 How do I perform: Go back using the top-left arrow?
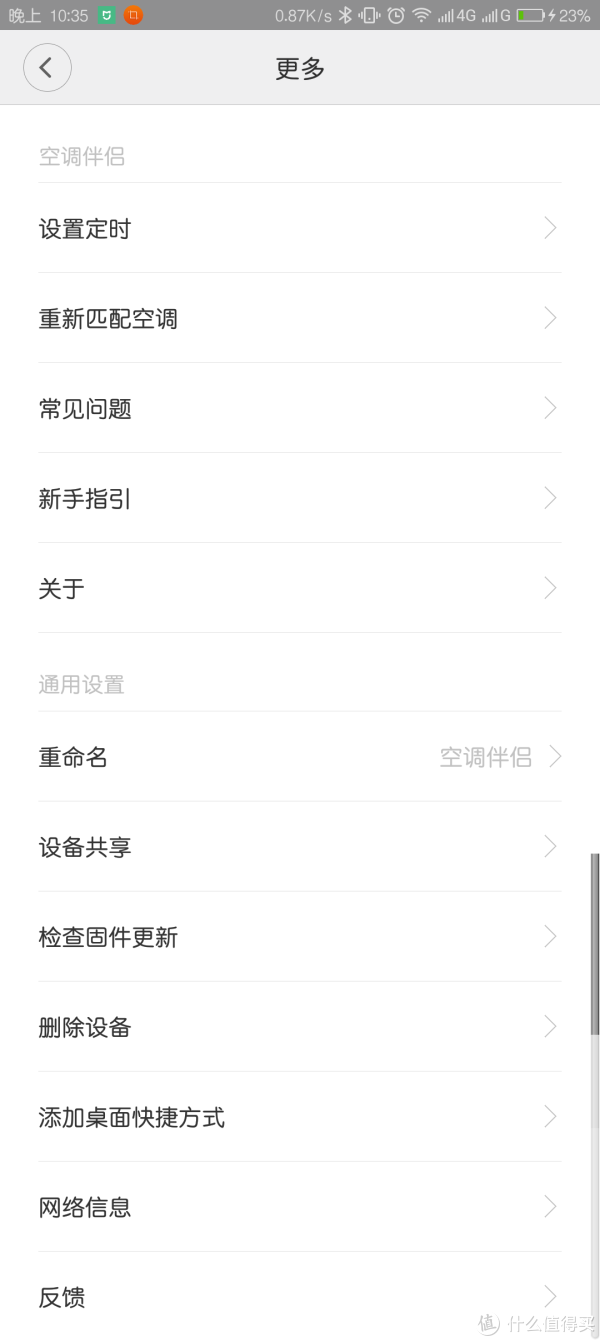47,68
